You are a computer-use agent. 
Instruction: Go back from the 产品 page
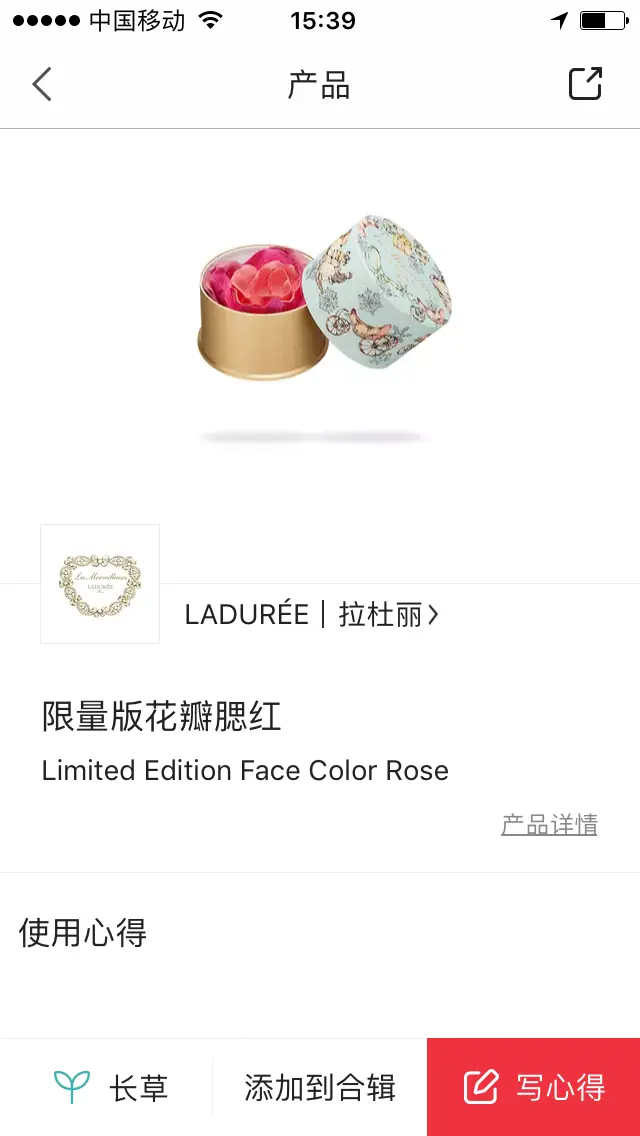(42, 85)
